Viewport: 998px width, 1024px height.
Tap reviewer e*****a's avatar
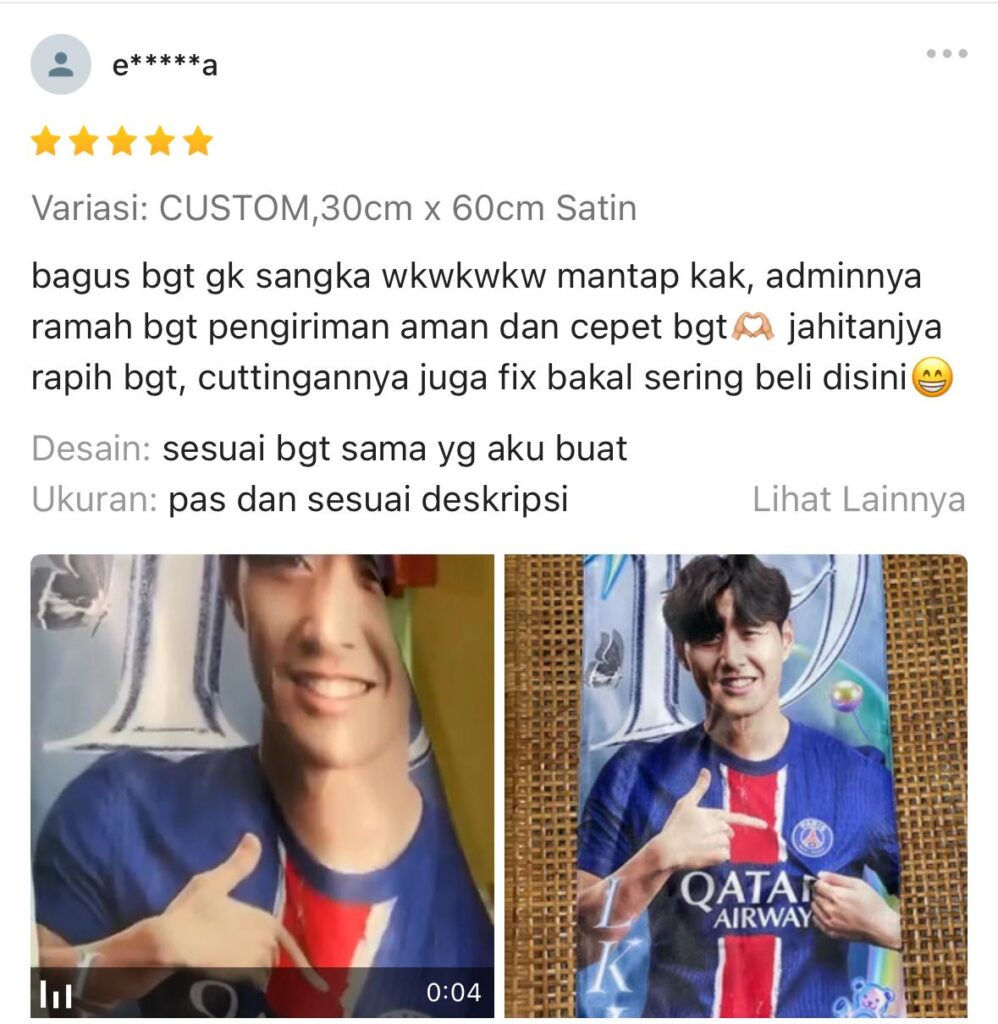point(61,65)
